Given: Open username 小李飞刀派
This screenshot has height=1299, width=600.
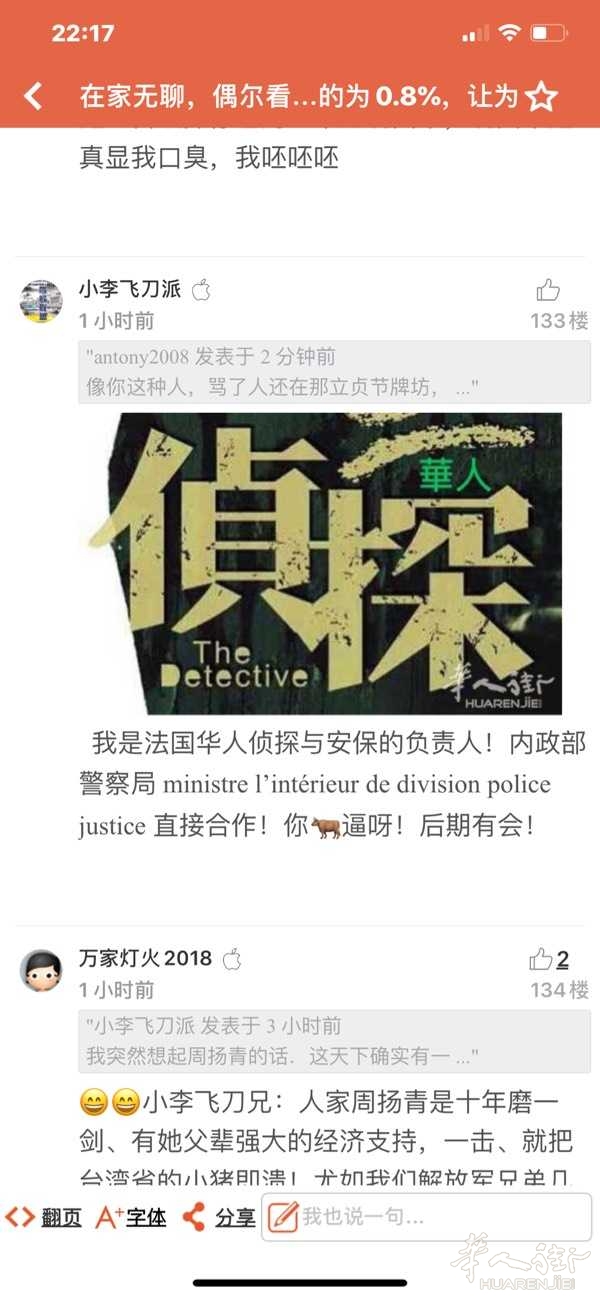Looking at the screenshot, I should click(x=130, y=290).
